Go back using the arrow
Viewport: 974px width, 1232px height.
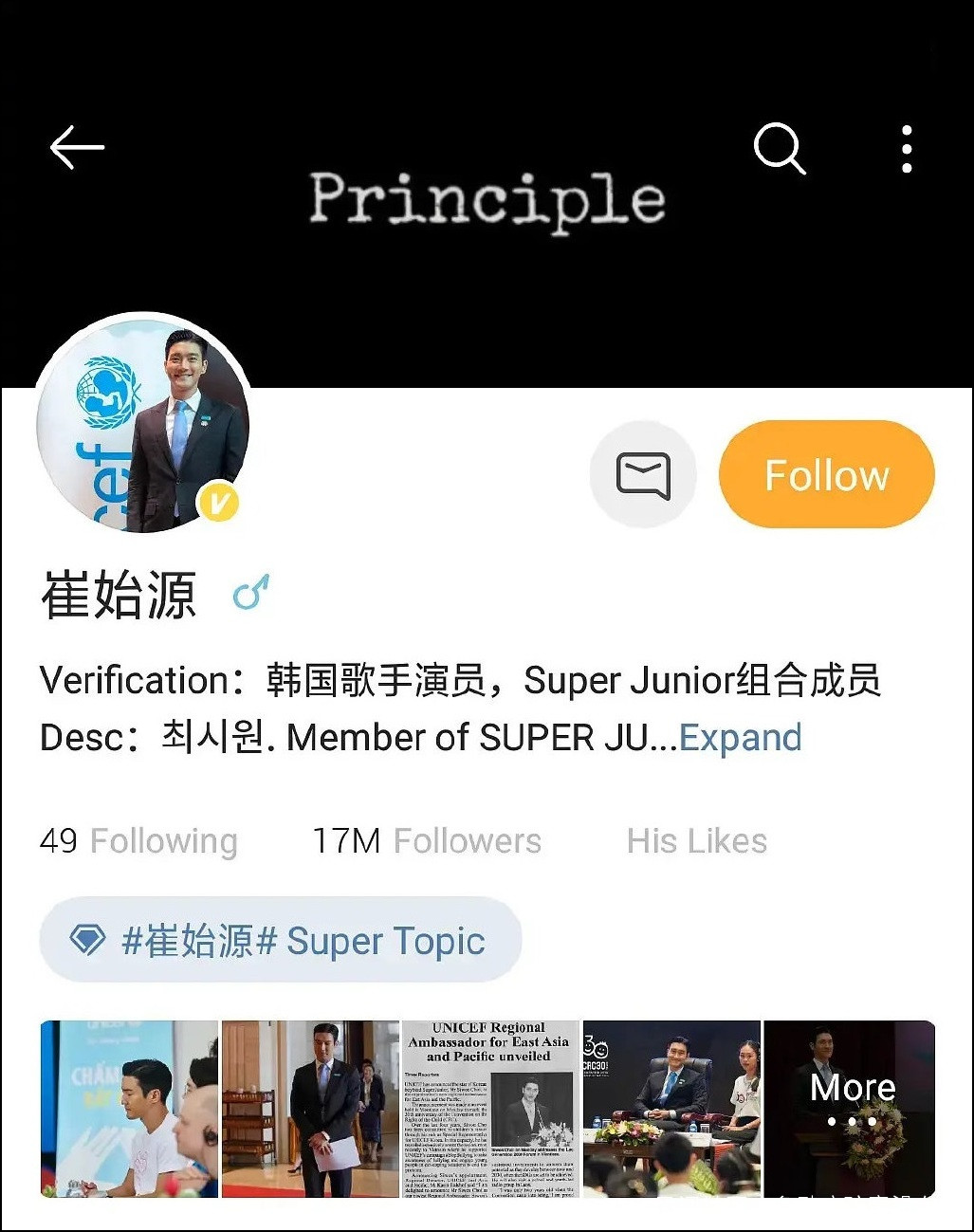(77, 148)
